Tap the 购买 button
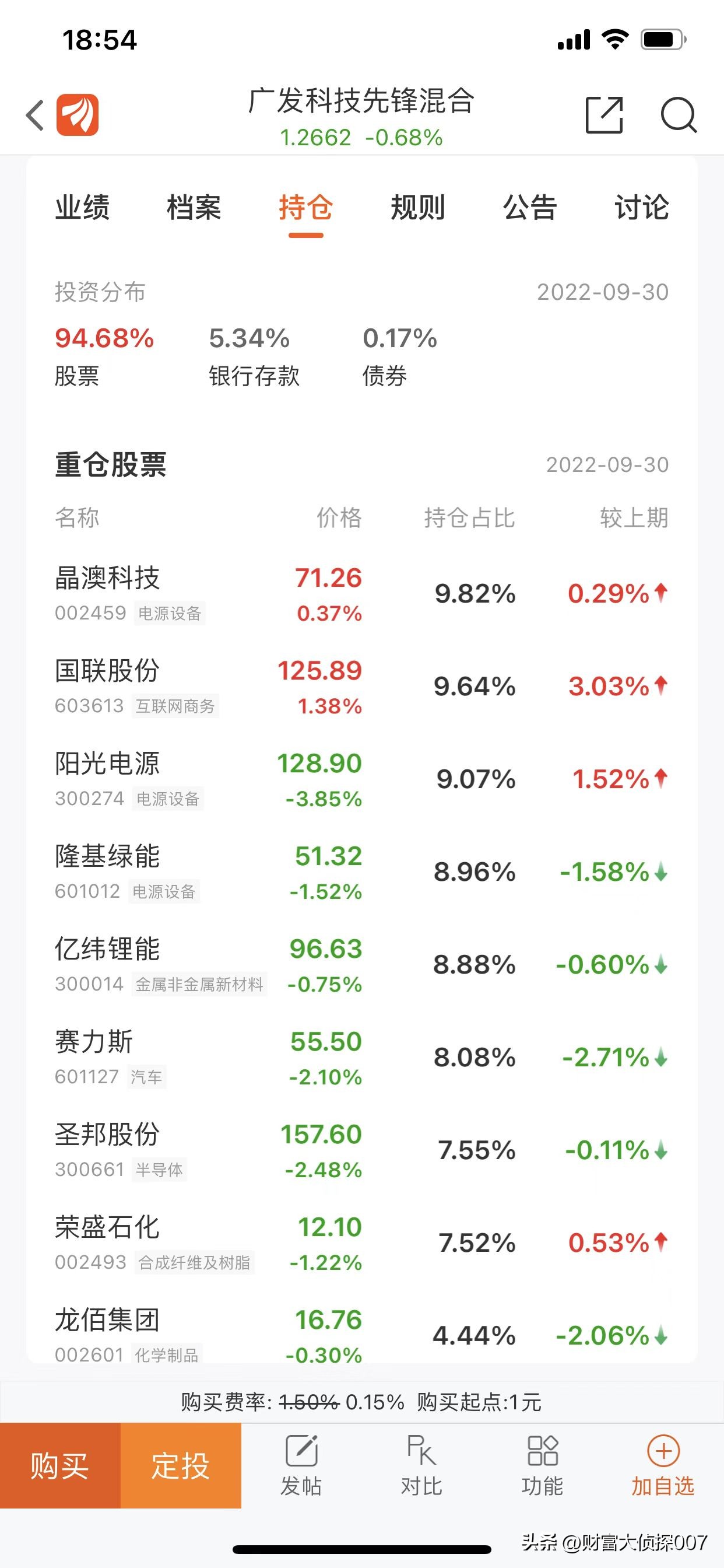The width and height of the screenshot is (724, 1568). point(60,1465)
